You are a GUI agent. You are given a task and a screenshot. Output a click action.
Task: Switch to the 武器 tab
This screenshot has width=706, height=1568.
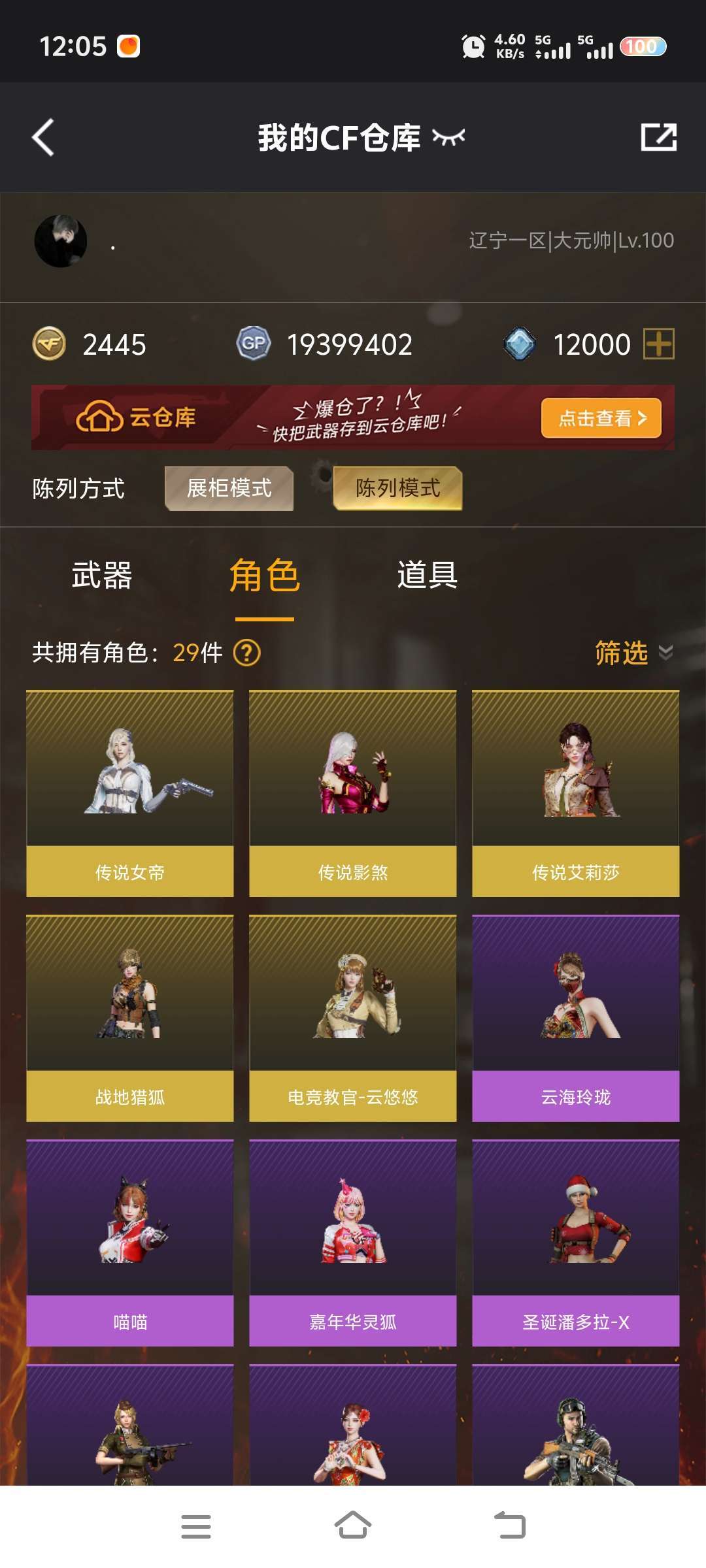coord(102,576)
